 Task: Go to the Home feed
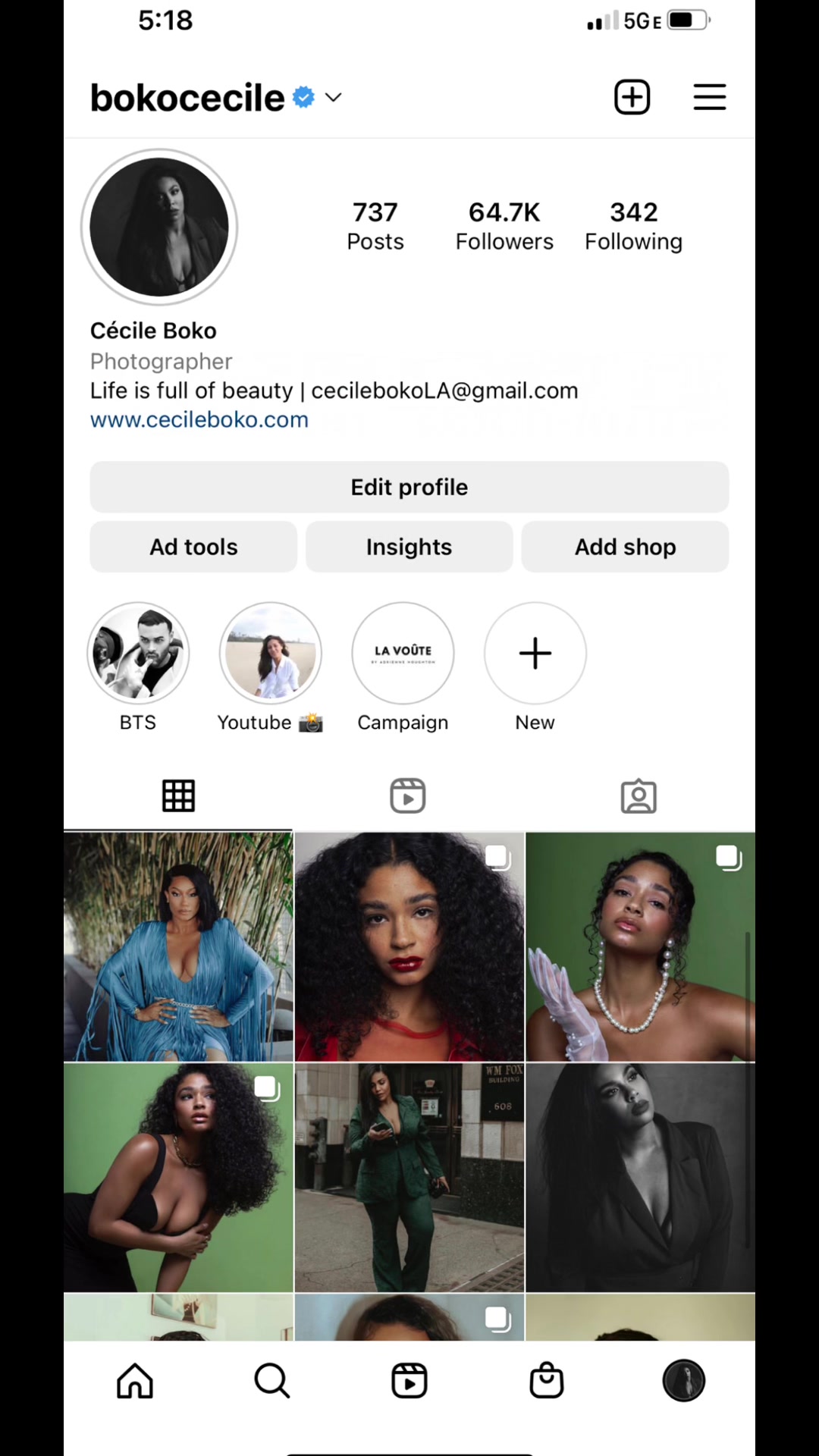135,1380
